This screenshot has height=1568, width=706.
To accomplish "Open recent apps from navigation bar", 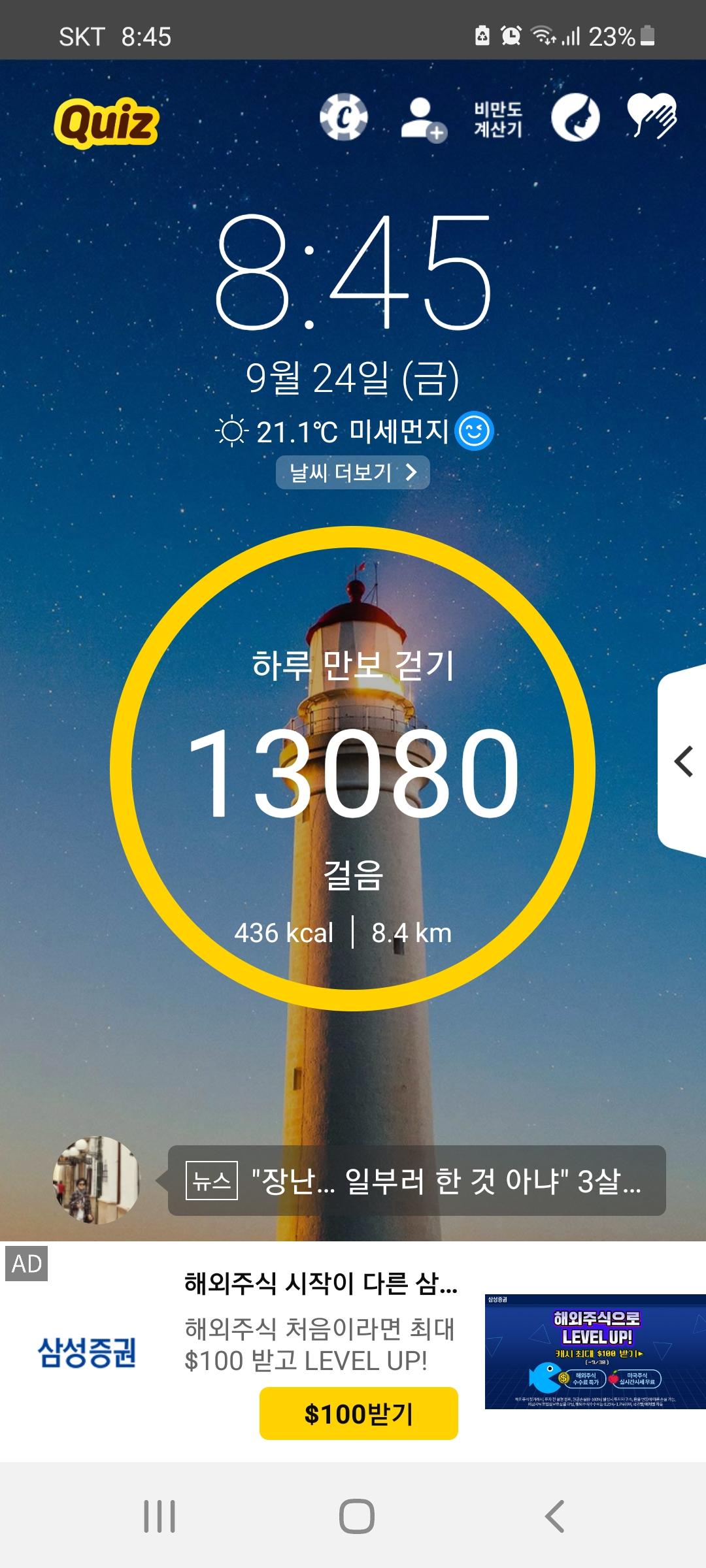I will pyautogui.click(x=160, y=1516).
